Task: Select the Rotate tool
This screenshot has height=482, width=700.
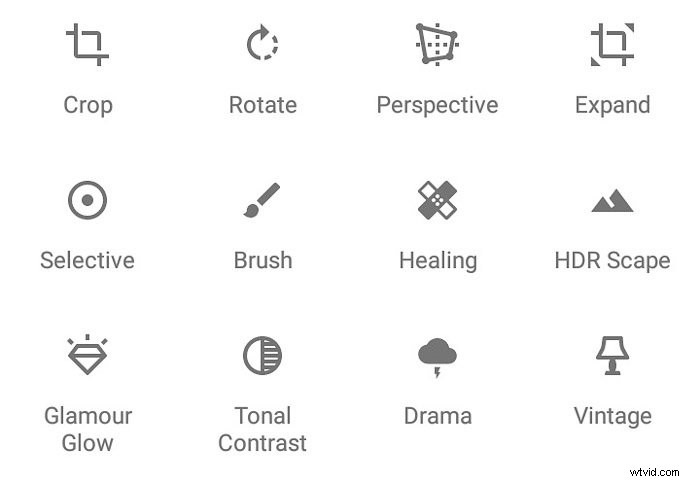Action: 262,47
